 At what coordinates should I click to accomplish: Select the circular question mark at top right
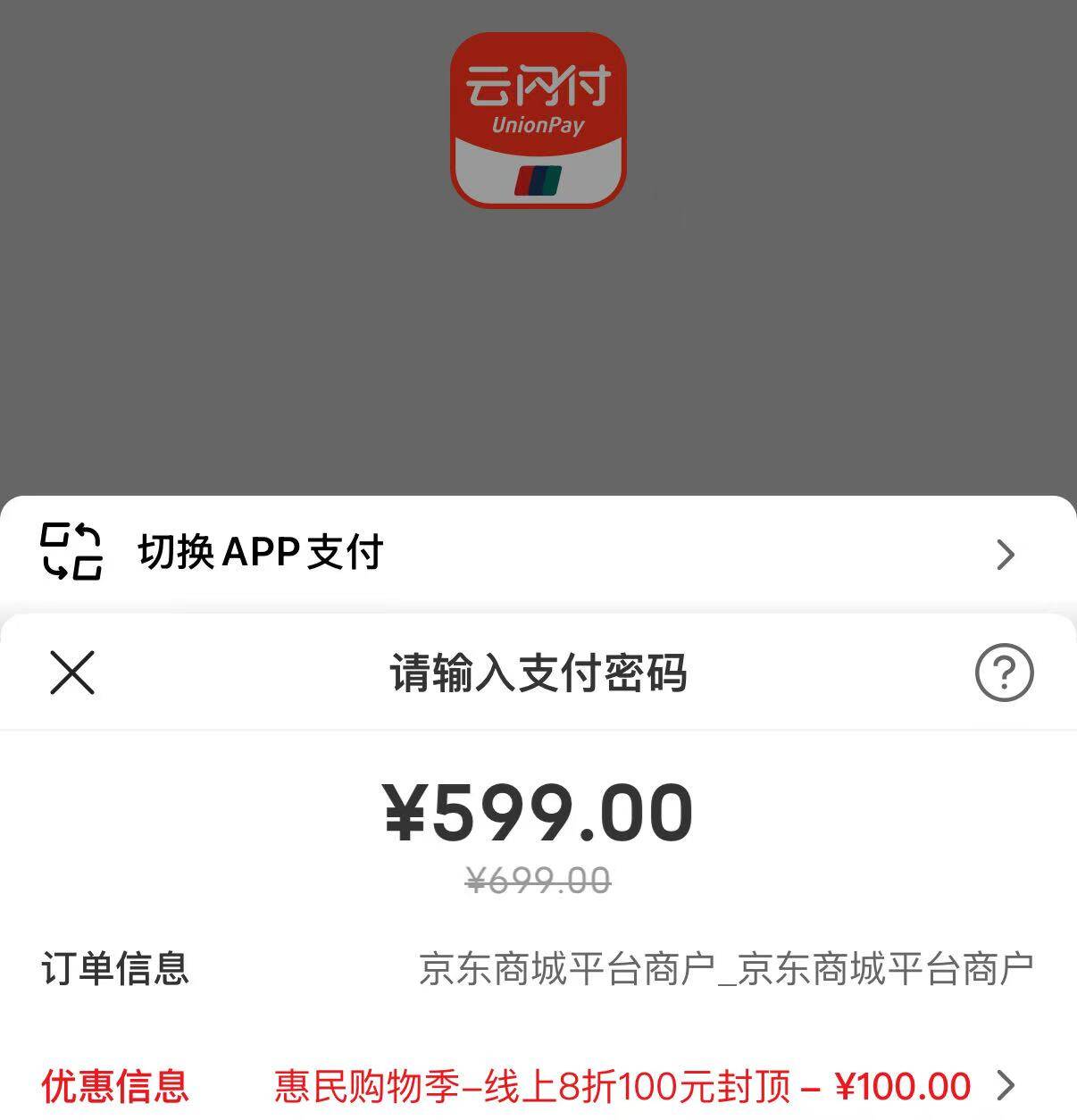(1004, 673)
